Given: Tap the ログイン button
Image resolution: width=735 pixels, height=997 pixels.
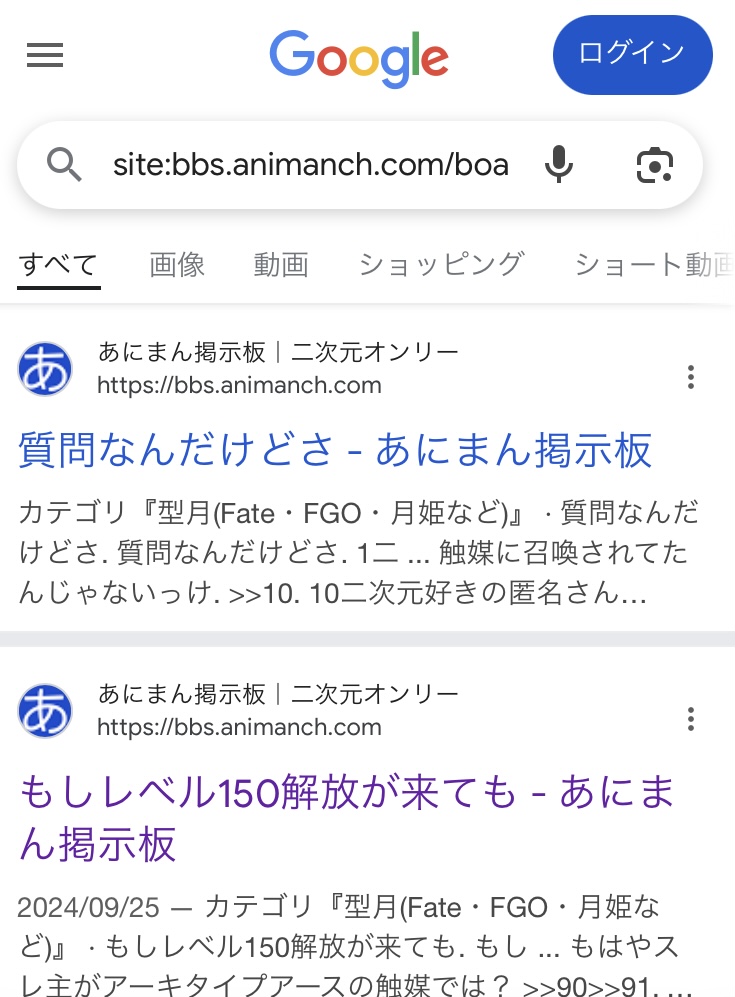Looking at the screenshot, I should [x=632, y=54].
